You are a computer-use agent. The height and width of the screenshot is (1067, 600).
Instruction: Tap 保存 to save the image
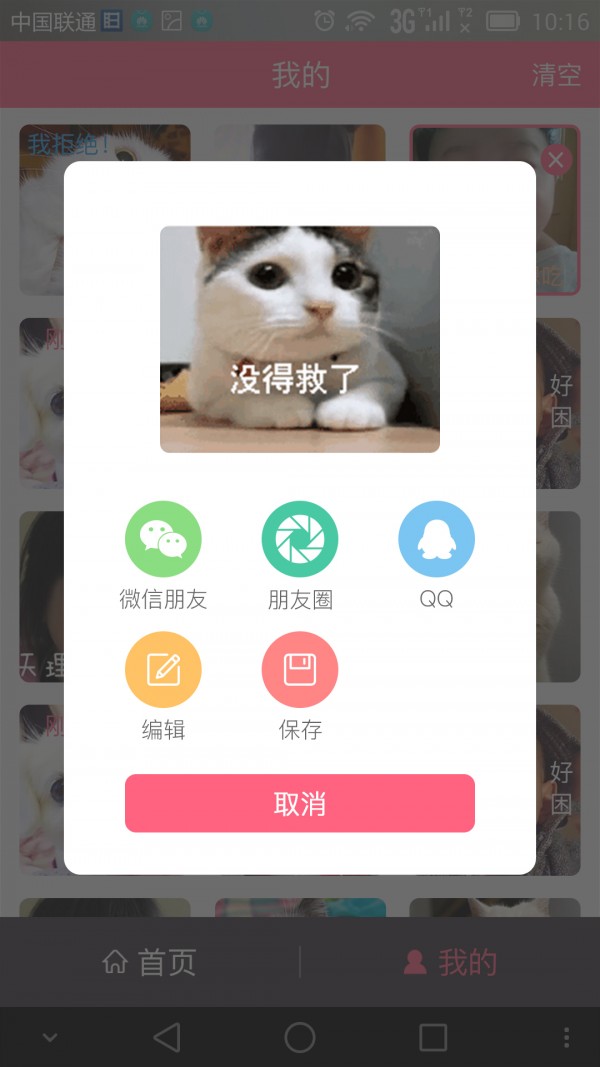pos(300,670)
